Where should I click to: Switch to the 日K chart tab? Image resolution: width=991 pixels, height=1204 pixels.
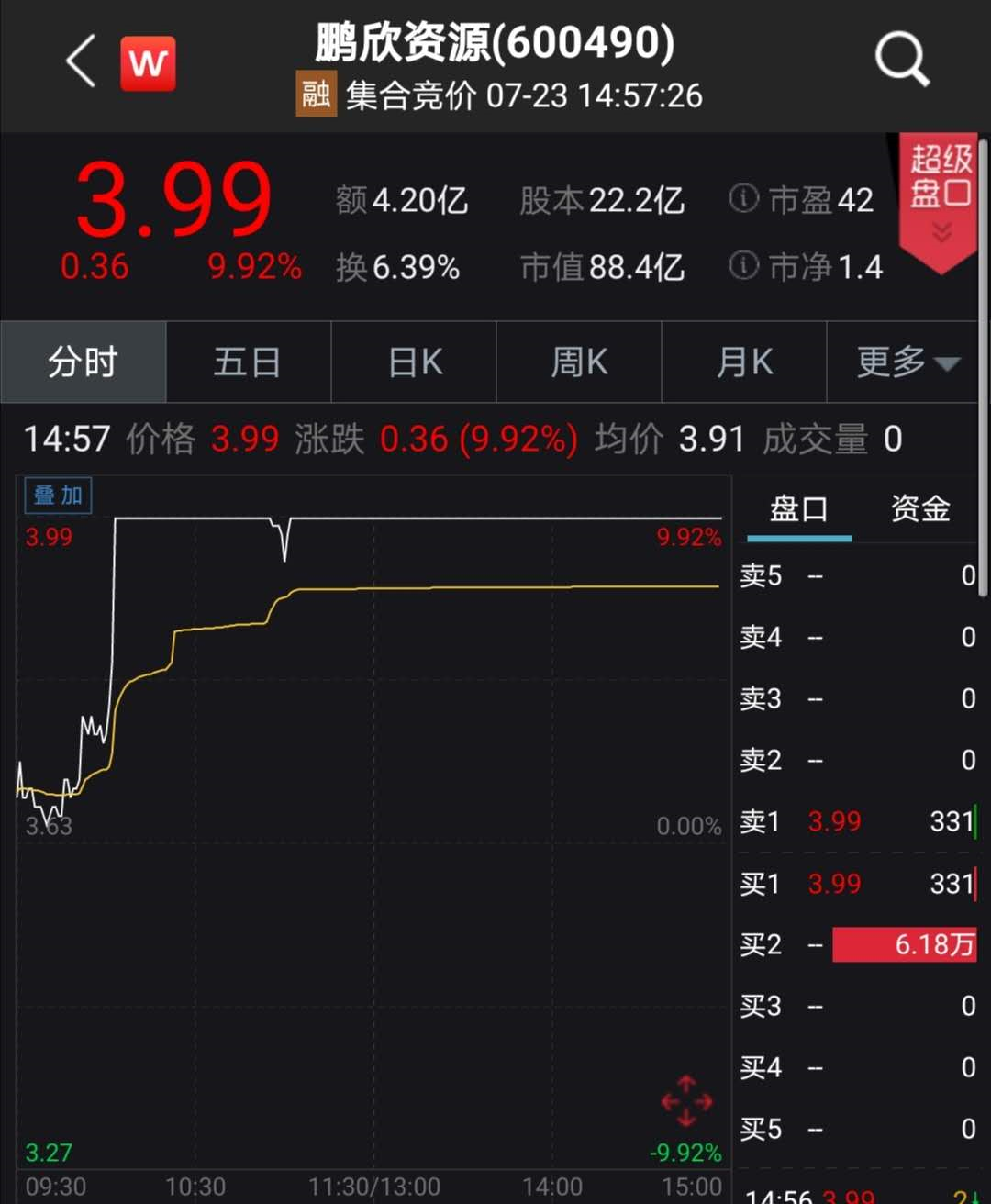[x=415, y=362]
